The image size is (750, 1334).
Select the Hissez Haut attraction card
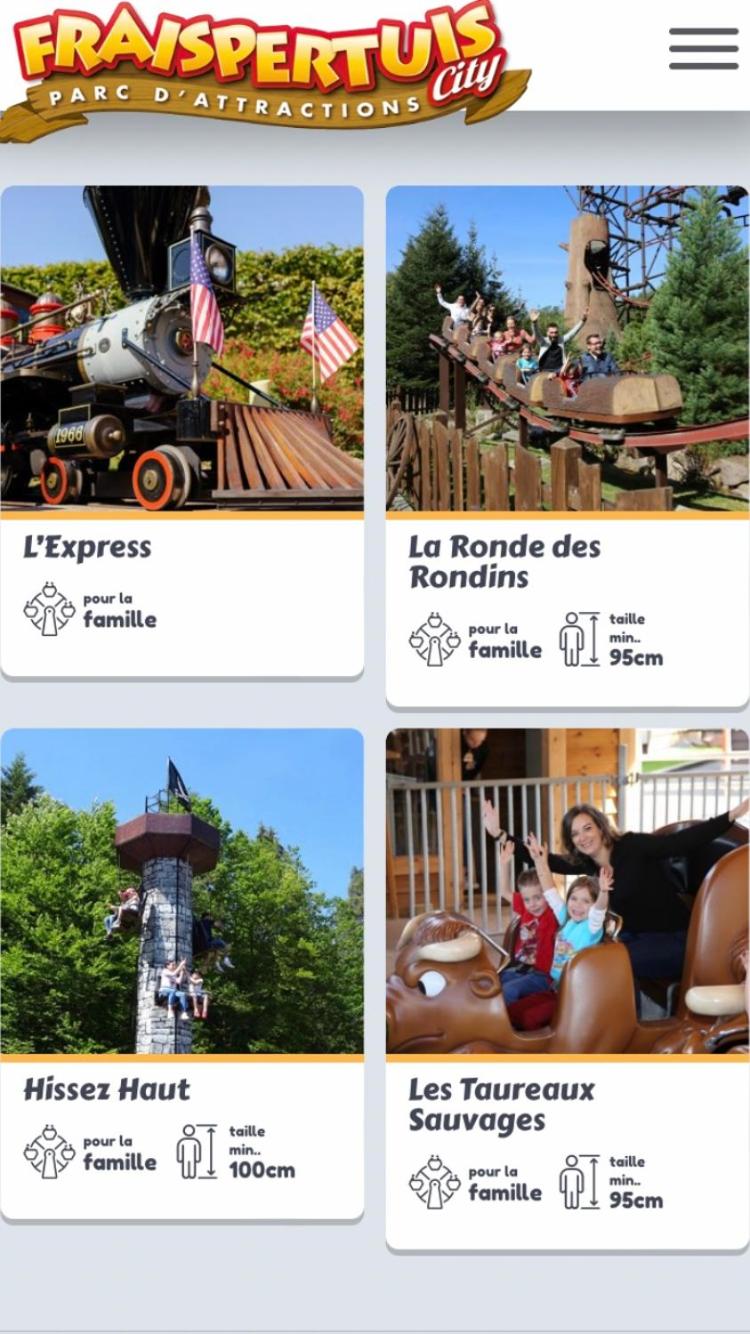[x=182, y=972]
